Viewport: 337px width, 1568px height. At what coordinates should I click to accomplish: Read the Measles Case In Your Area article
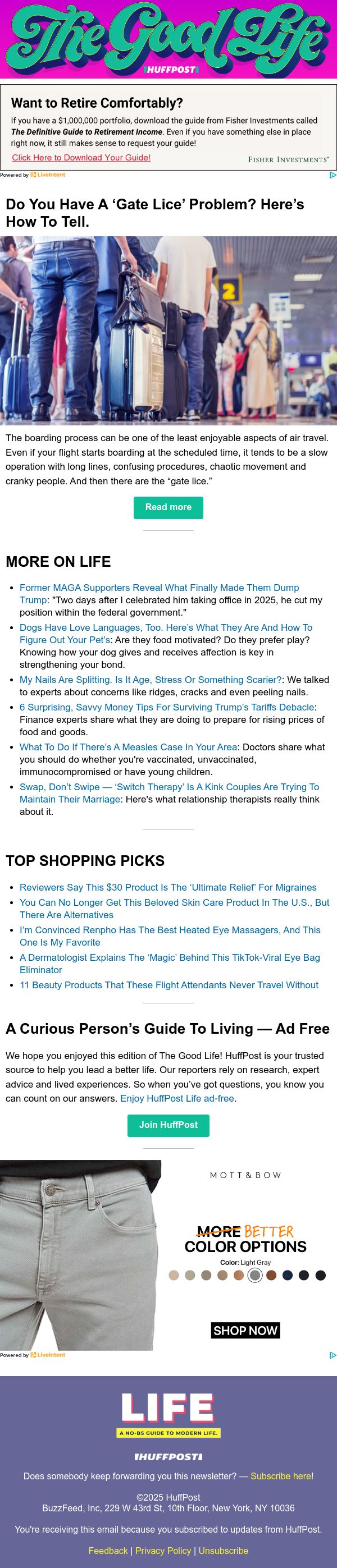coord(128,746)
